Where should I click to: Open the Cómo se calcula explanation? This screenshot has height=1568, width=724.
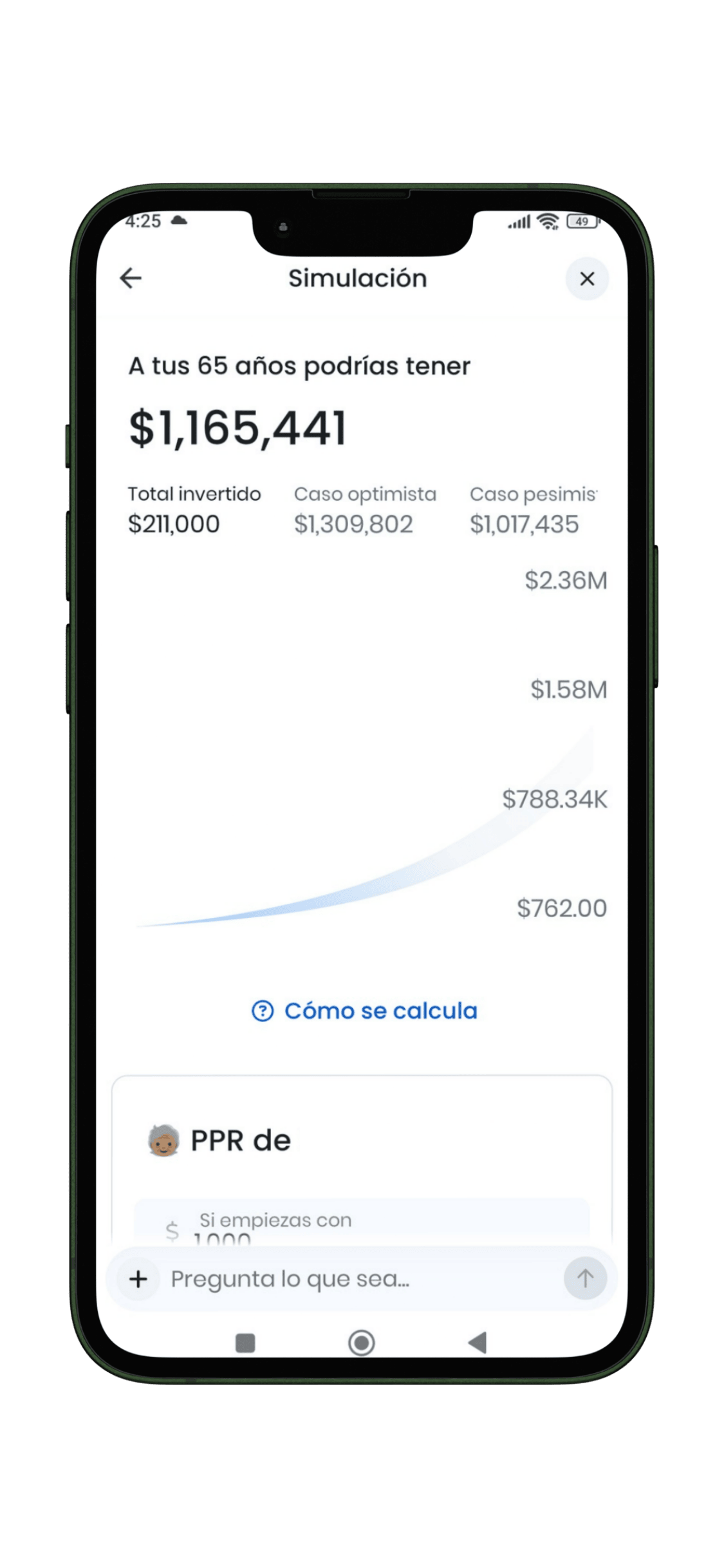[380, 1011]
